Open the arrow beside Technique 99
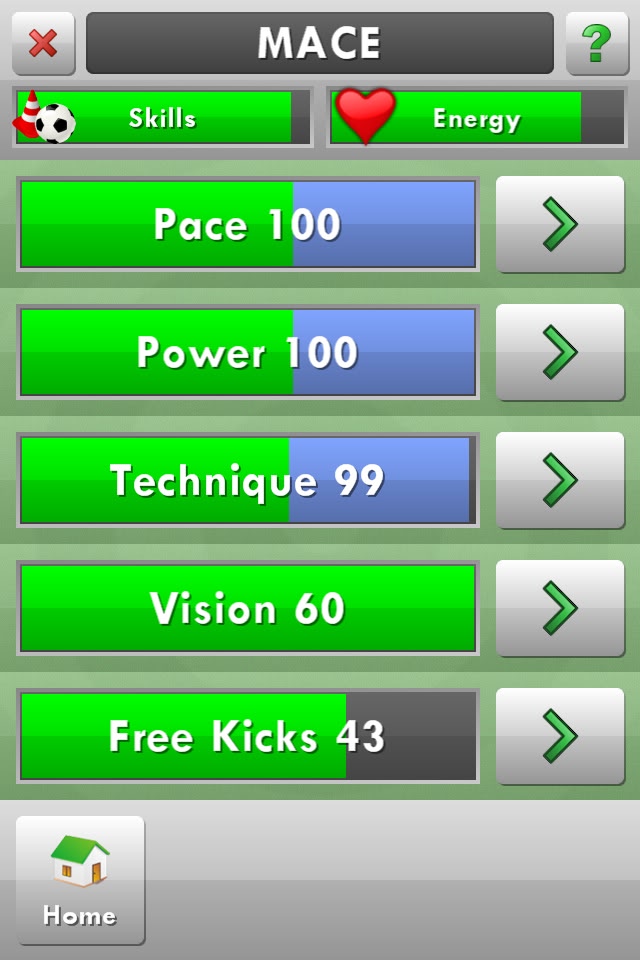Screen dimensions: 640x960 coord(559,480)
